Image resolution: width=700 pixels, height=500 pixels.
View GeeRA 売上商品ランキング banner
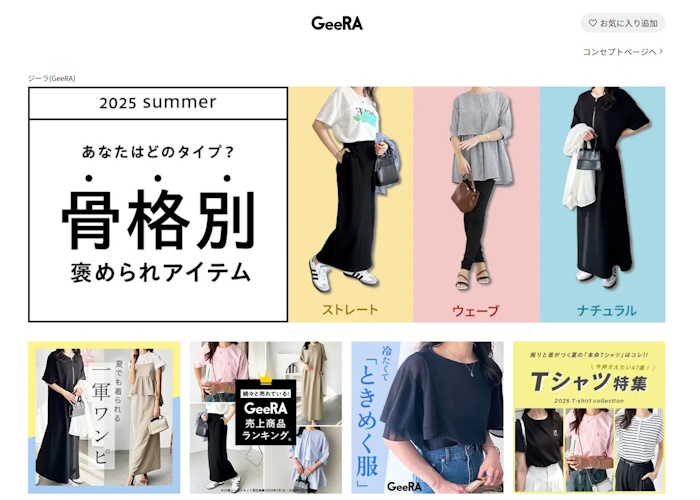266,417
